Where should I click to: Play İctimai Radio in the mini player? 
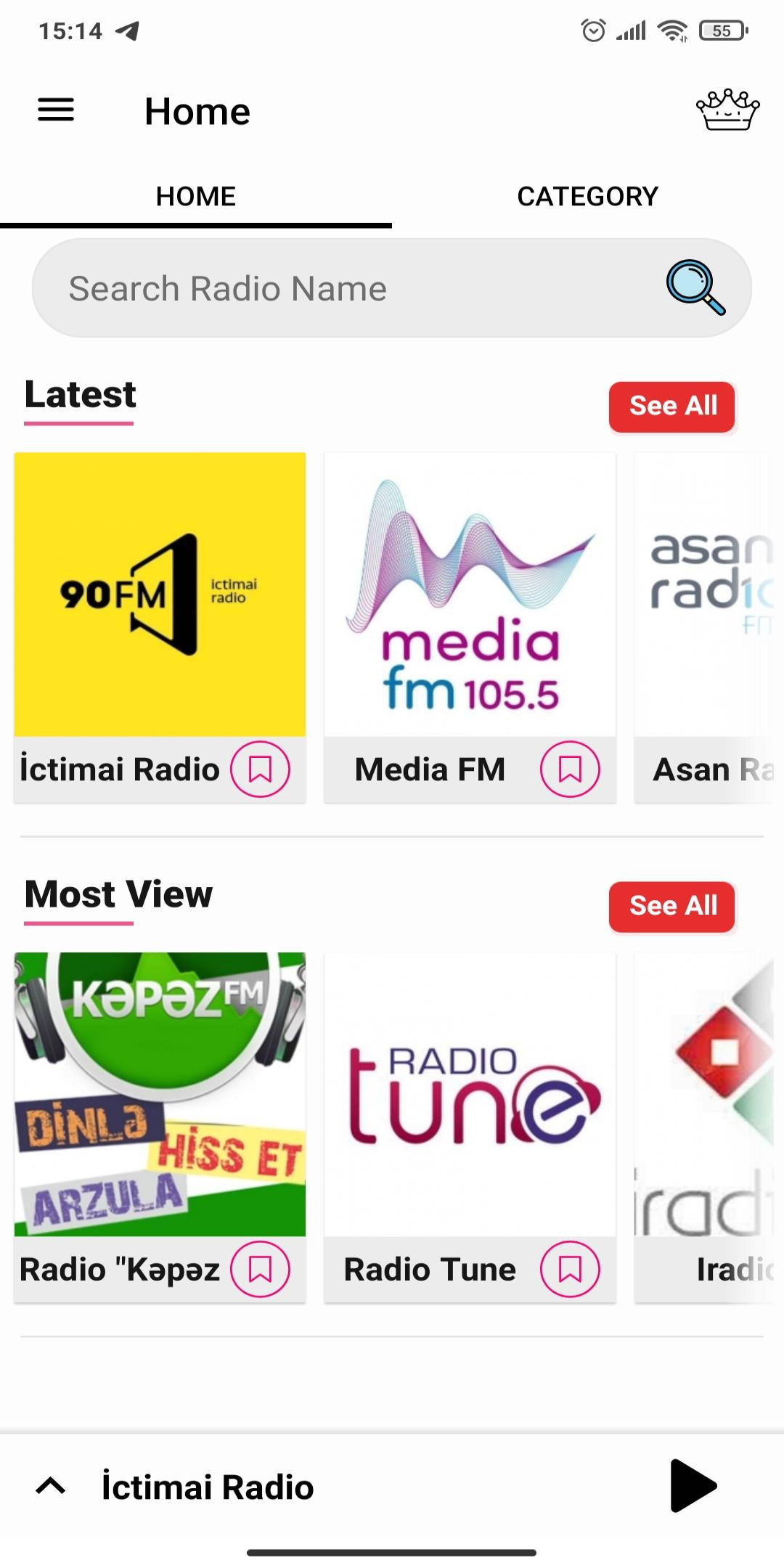pyautogui.click(x=693, y=1486)
